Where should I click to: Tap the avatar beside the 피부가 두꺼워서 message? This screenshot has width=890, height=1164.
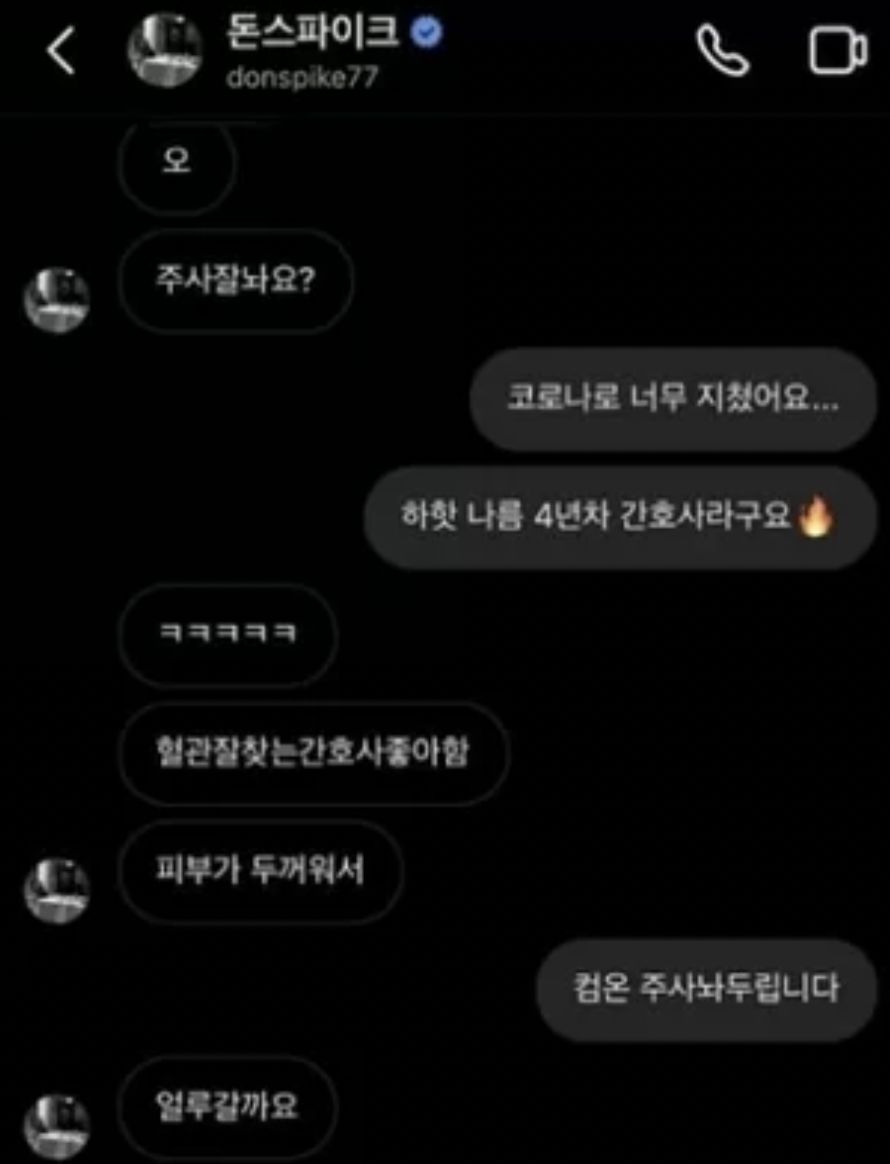tap(56, 888)
